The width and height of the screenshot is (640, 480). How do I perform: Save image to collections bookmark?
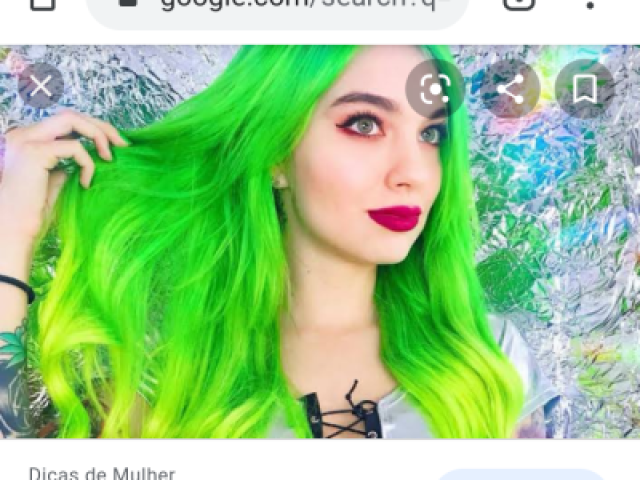point(585,90)
